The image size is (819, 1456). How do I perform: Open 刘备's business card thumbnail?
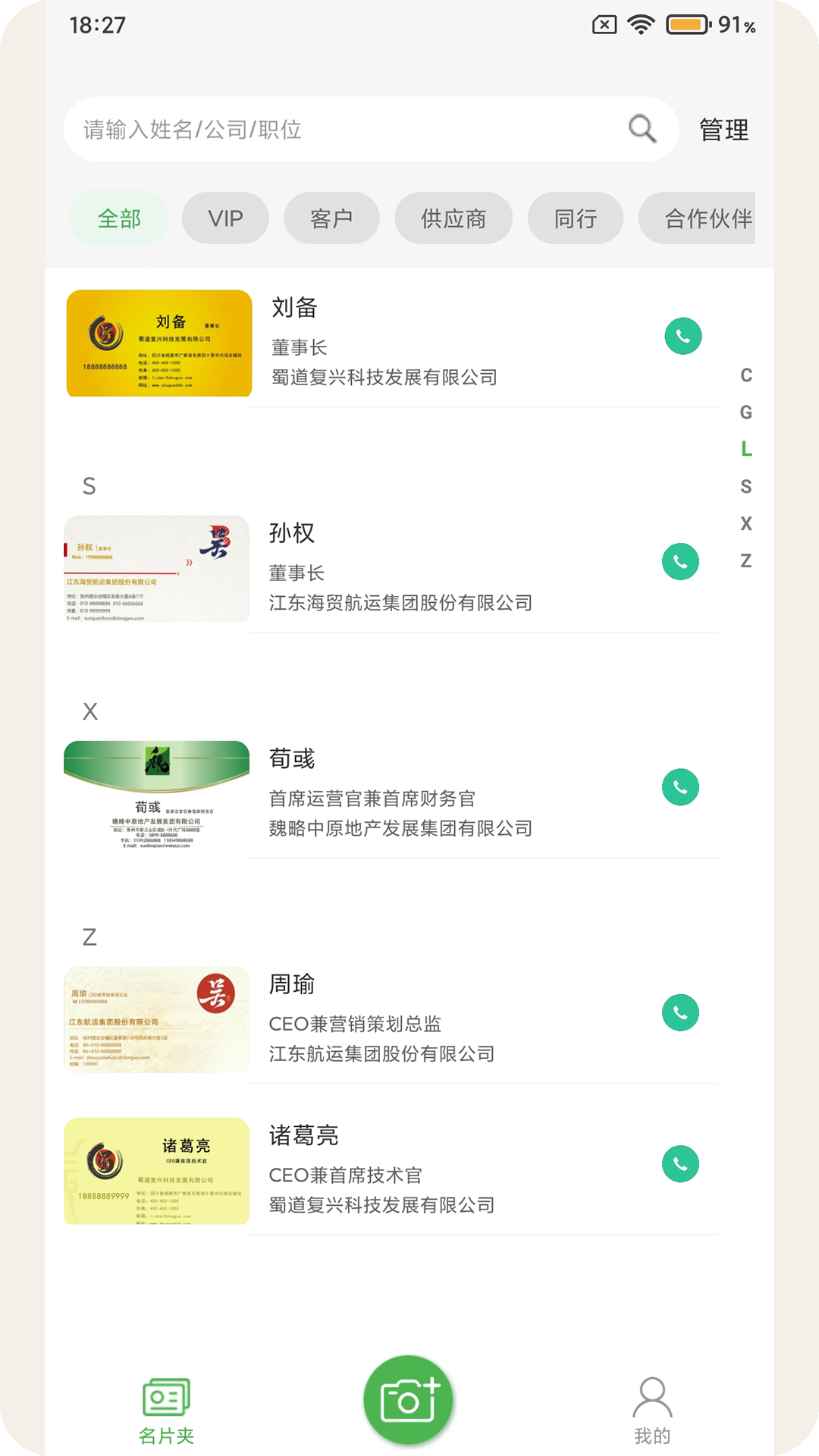click(158, 343)
